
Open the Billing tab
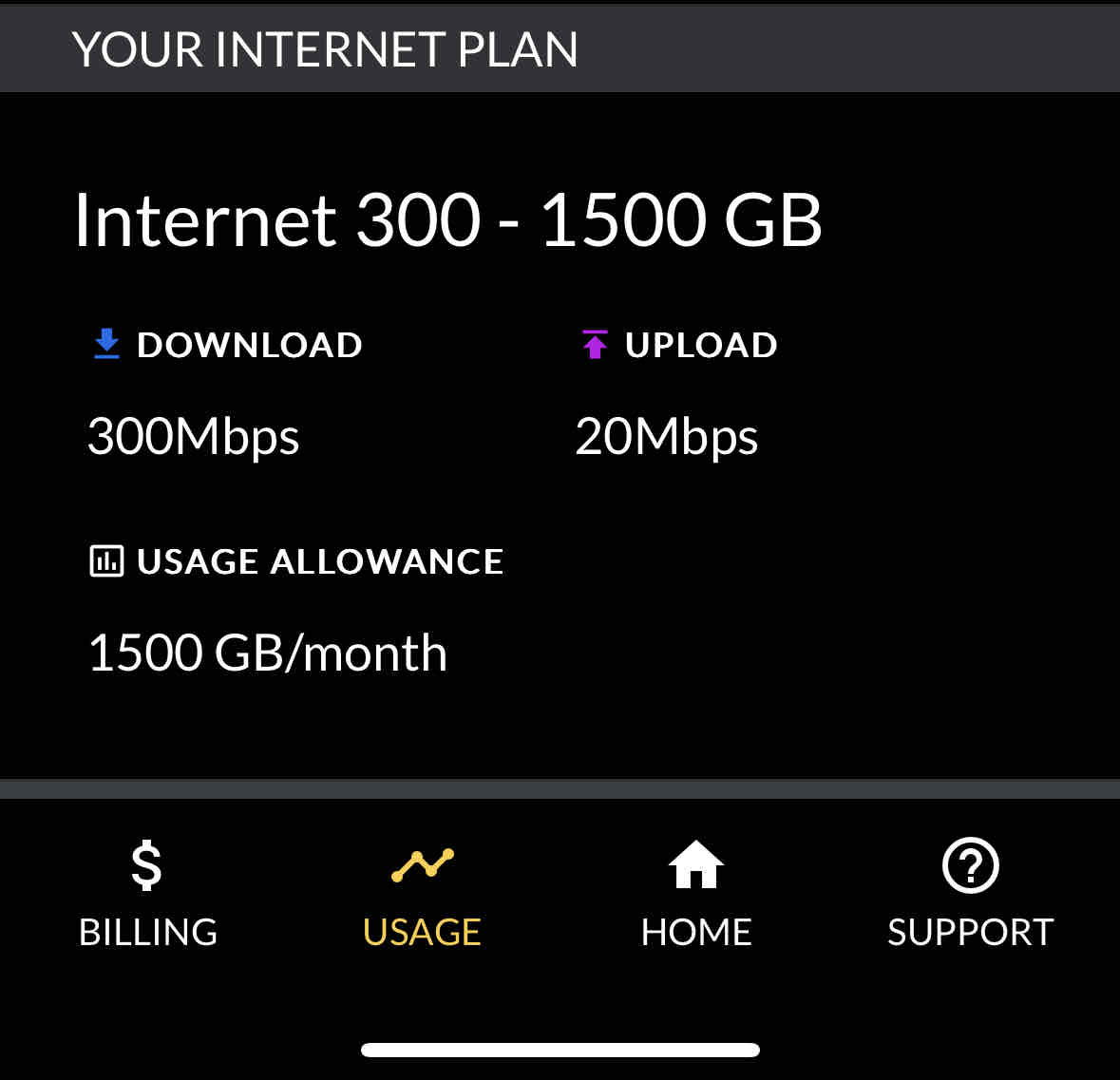tap(147, 893)
